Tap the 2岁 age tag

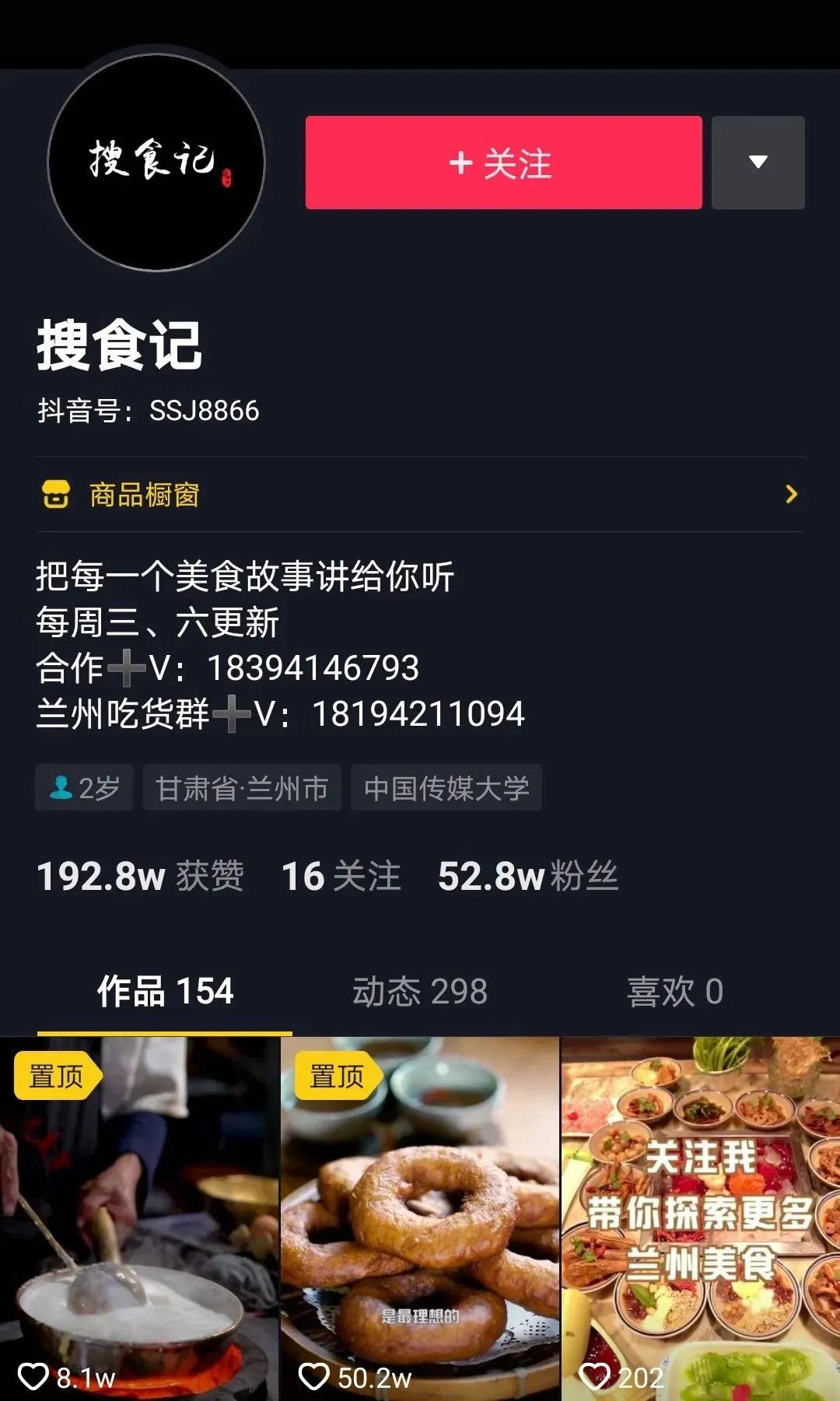(x=84, y=787)
